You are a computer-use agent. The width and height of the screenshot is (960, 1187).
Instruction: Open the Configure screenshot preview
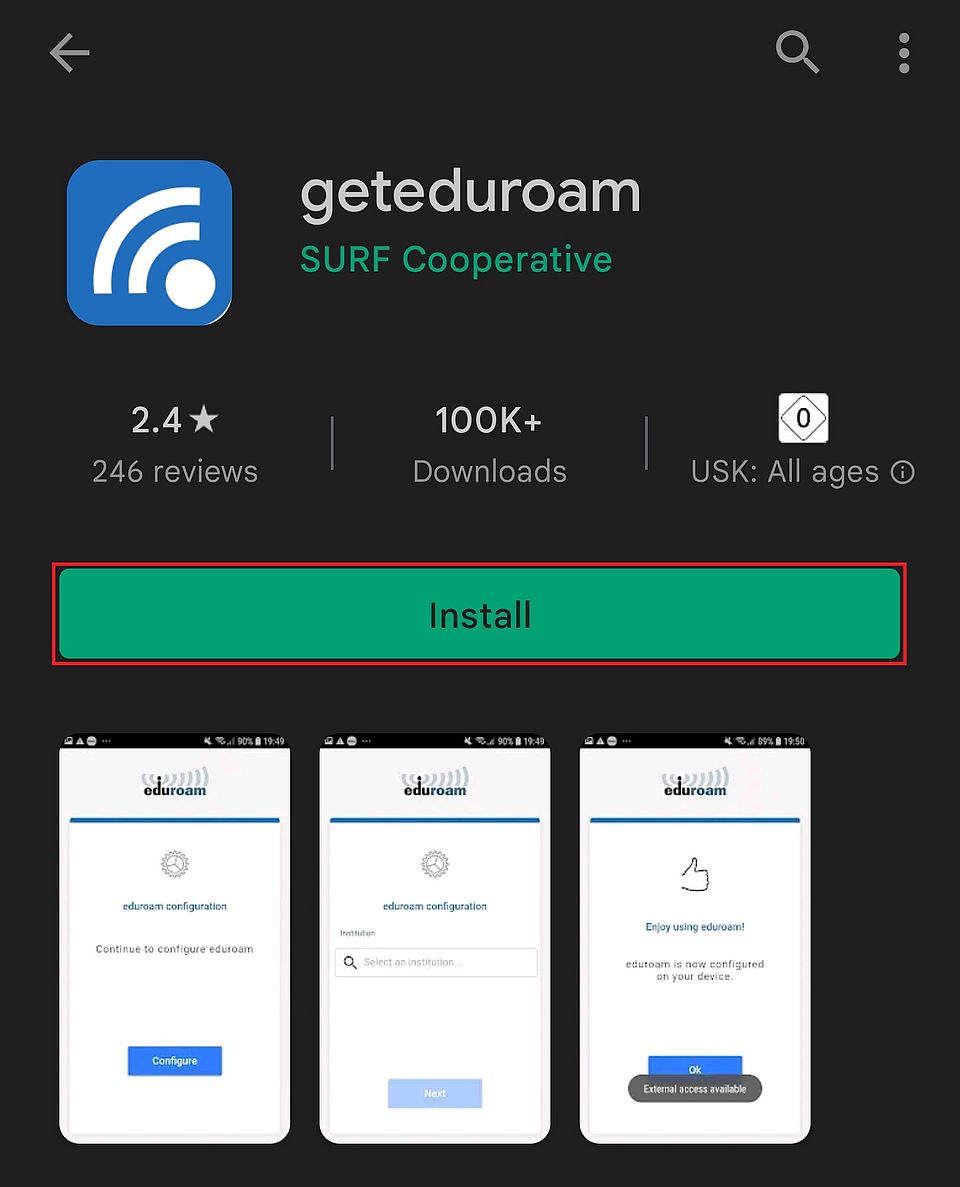(175, 940)
